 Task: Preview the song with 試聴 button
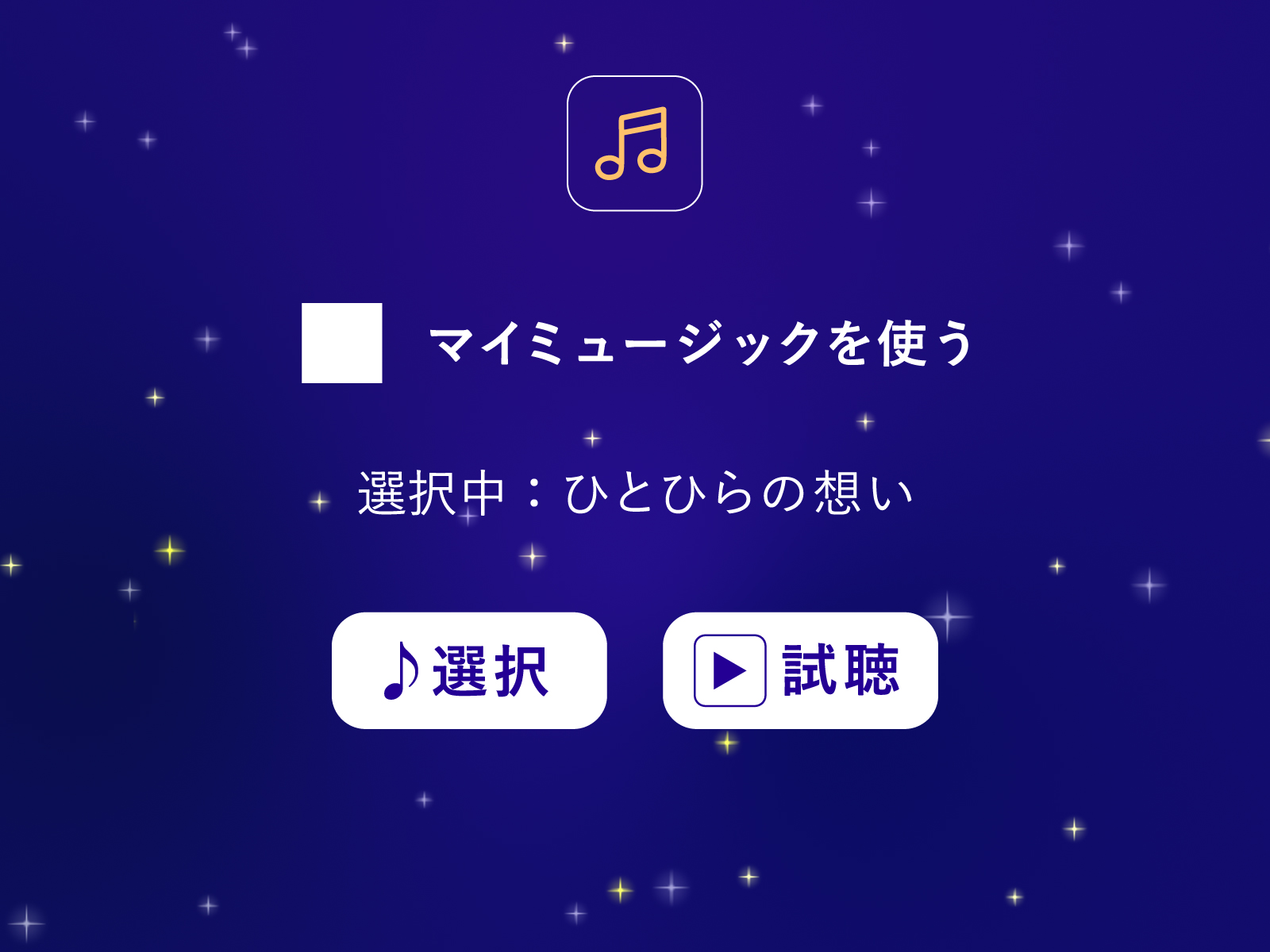click(x=800, y=670)
